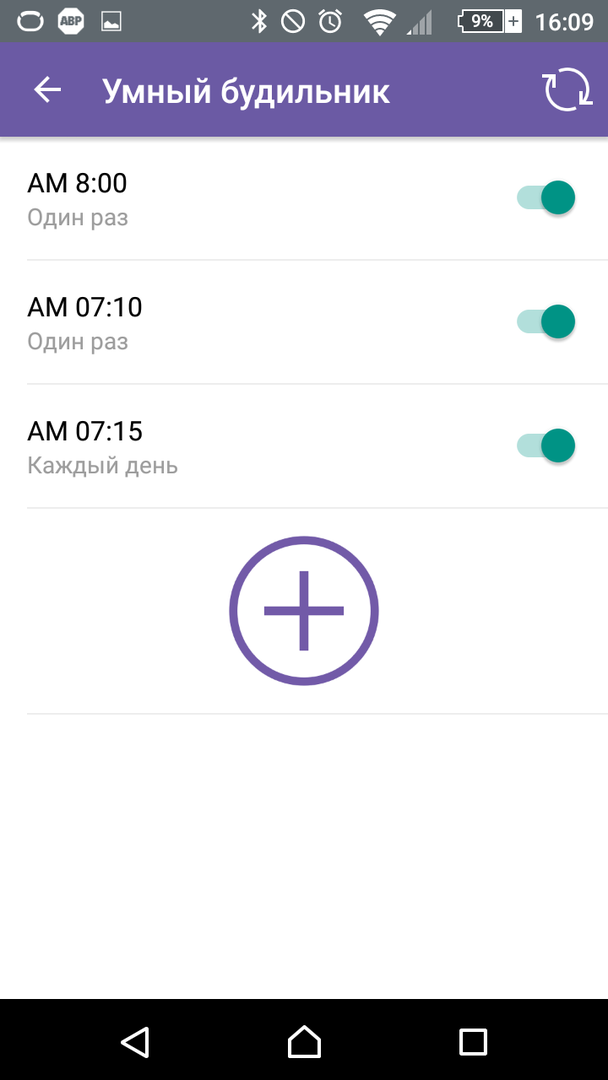Open recent apps overview

[472, 1041]
